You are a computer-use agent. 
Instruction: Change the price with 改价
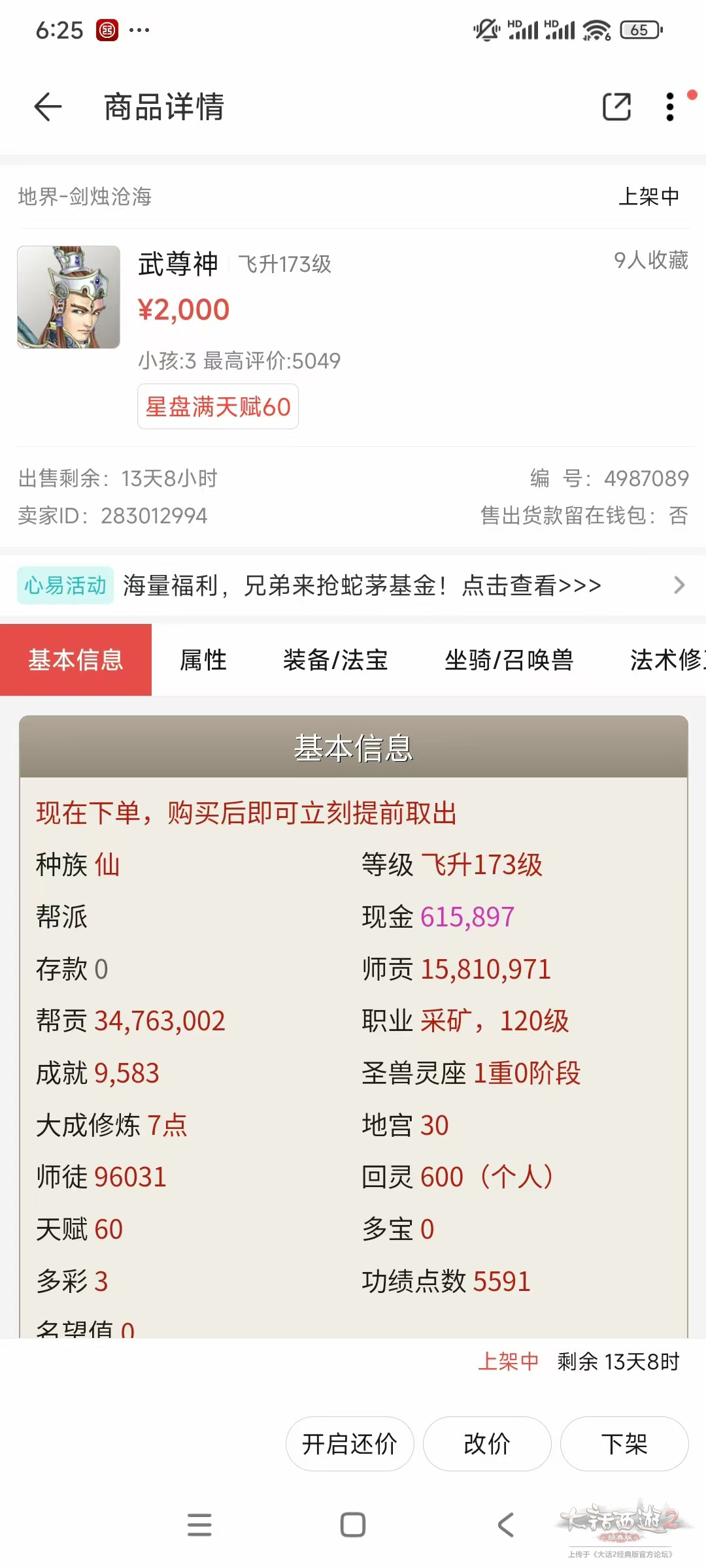tap(487, 1444)
